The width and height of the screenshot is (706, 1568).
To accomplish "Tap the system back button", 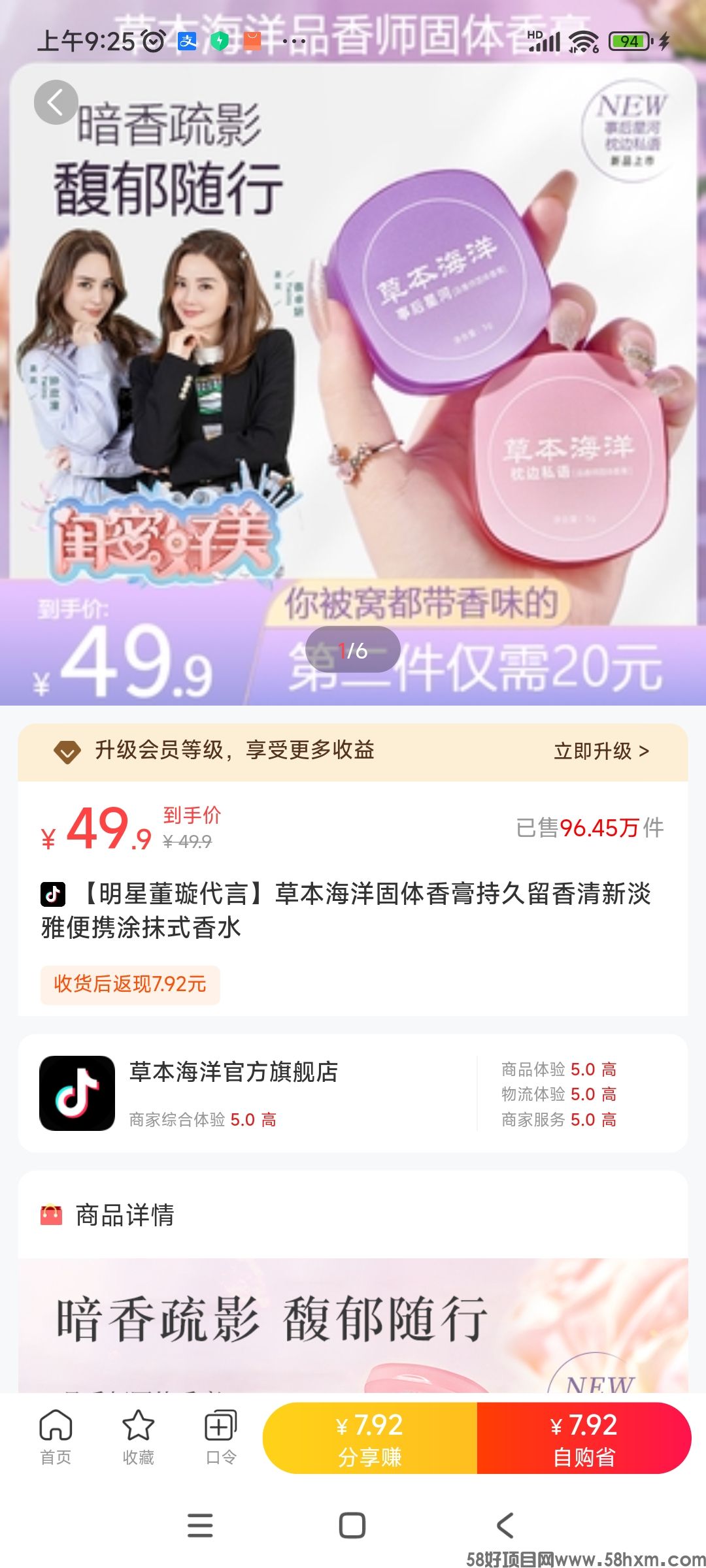I will [505, 1526].
